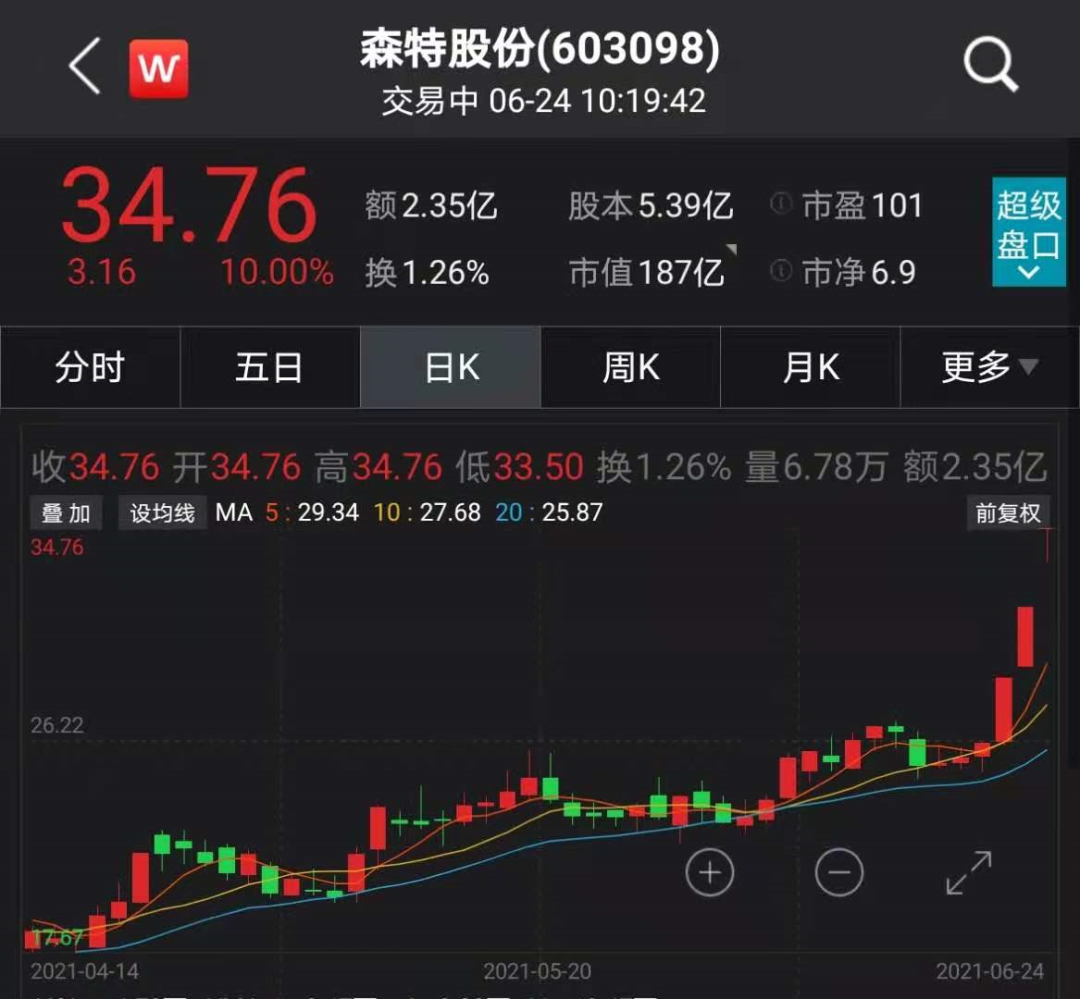
Task: Change the 前复权 price adjustment option
Action: [x=1008, y=513]
